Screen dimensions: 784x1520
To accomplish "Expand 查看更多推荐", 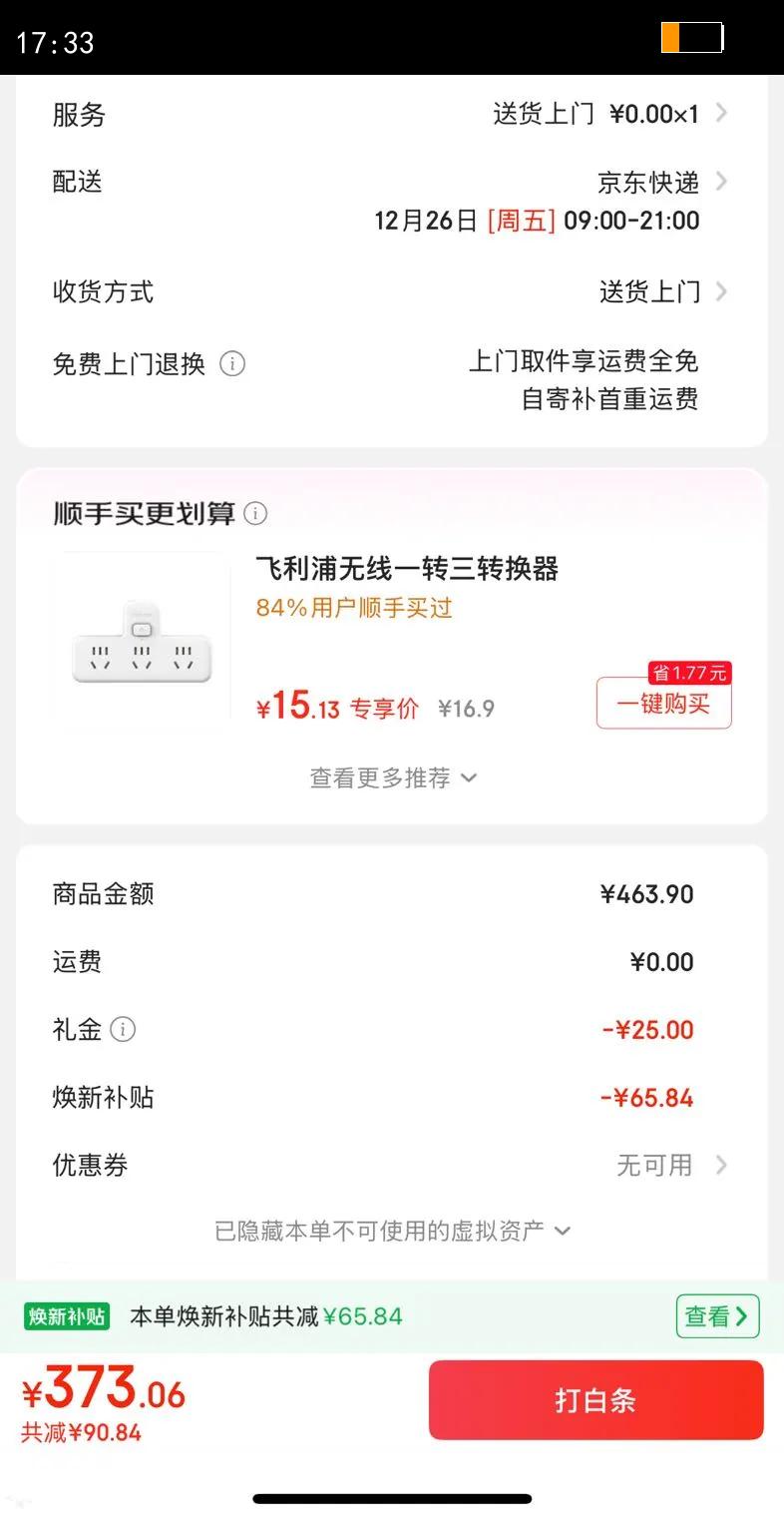I will (393, 777).
